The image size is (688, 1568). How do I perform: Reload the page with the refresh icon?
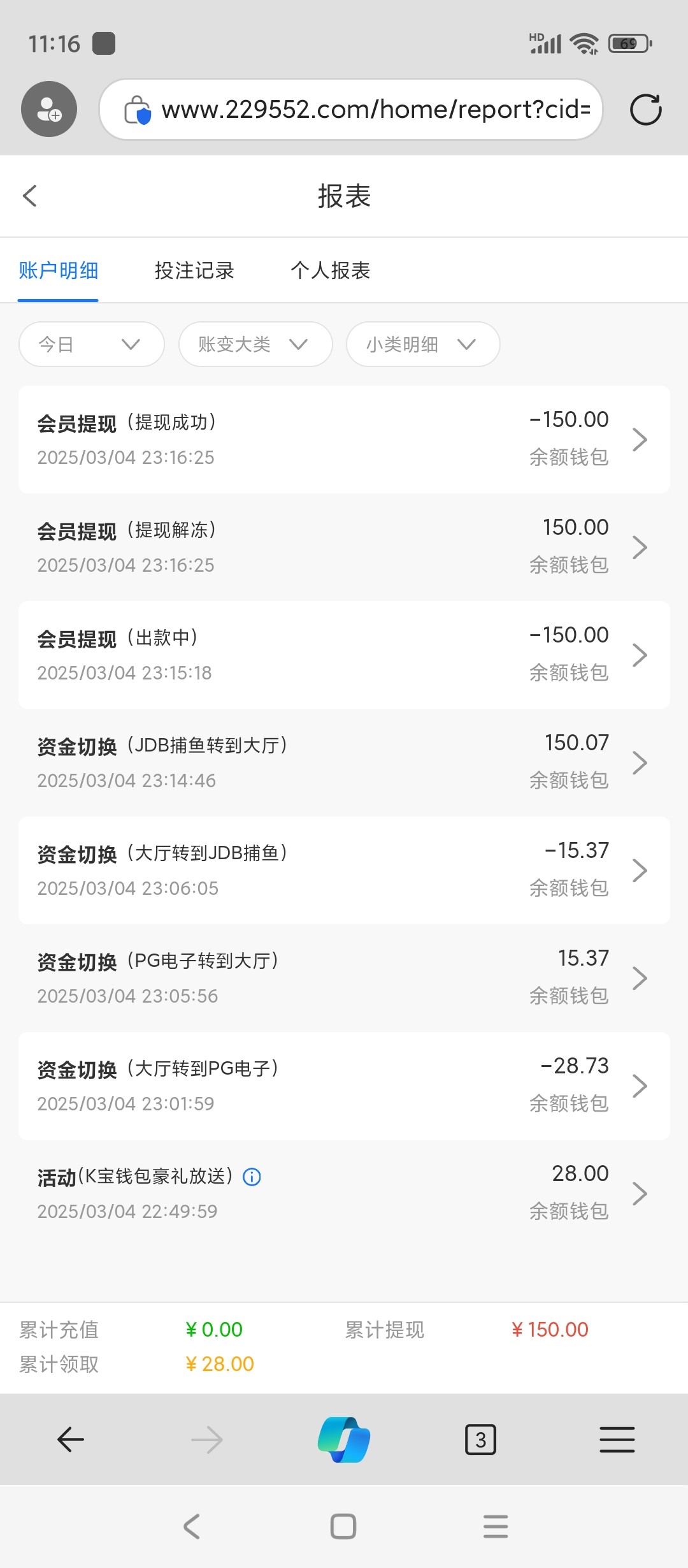(645, 110)
